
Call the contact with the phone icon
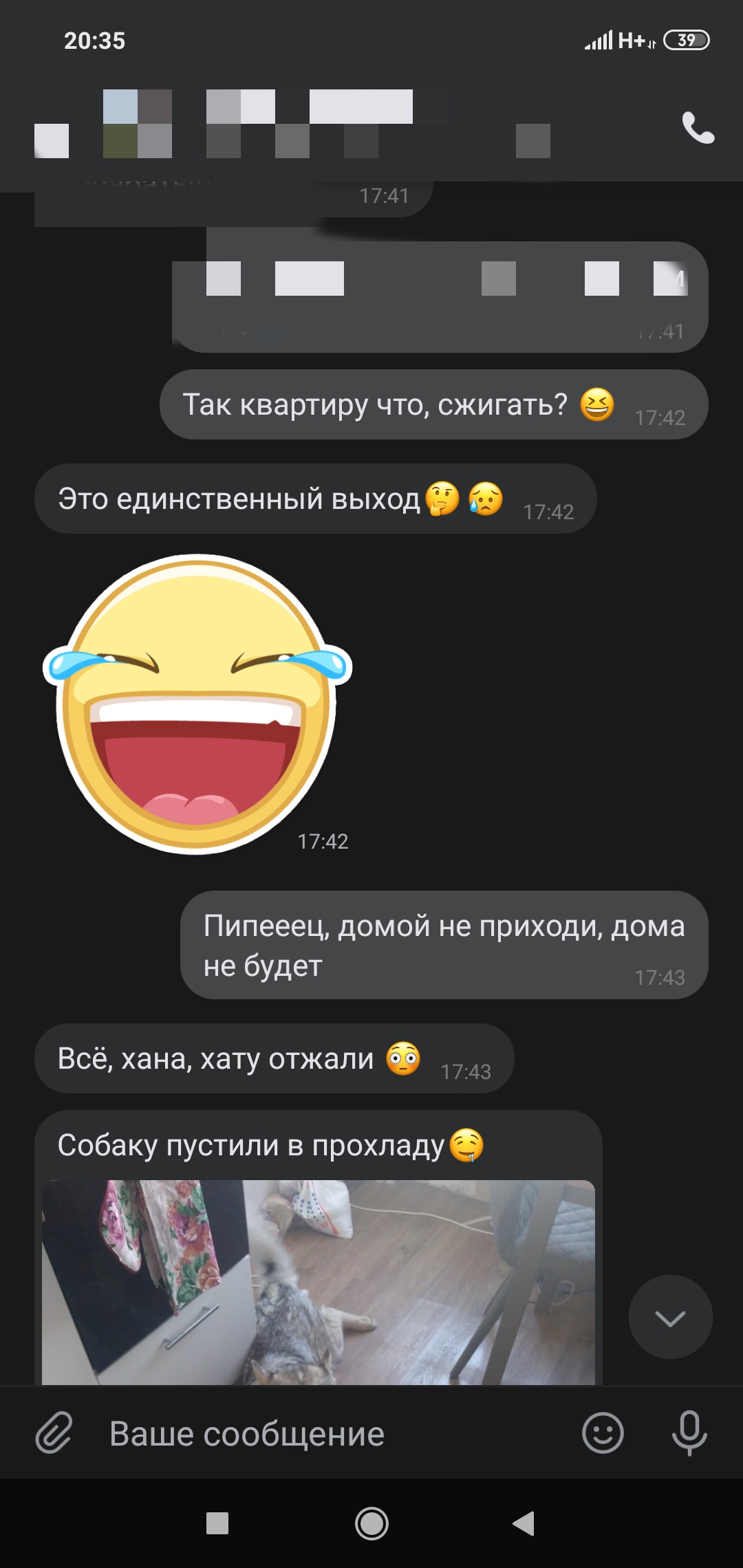coord(698,128)
